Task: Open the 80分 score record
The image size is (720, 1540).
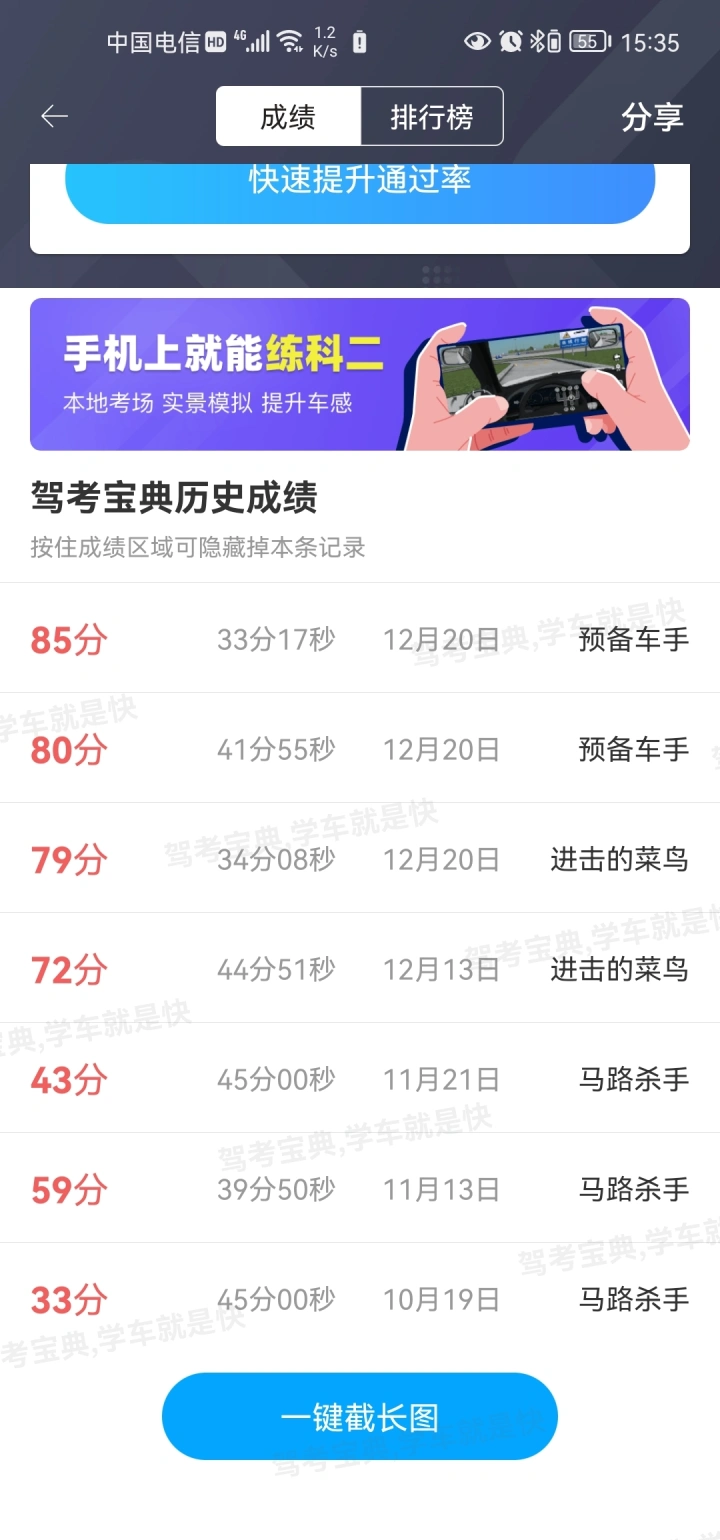Action: pyautogui.click(x=360, y=748)
